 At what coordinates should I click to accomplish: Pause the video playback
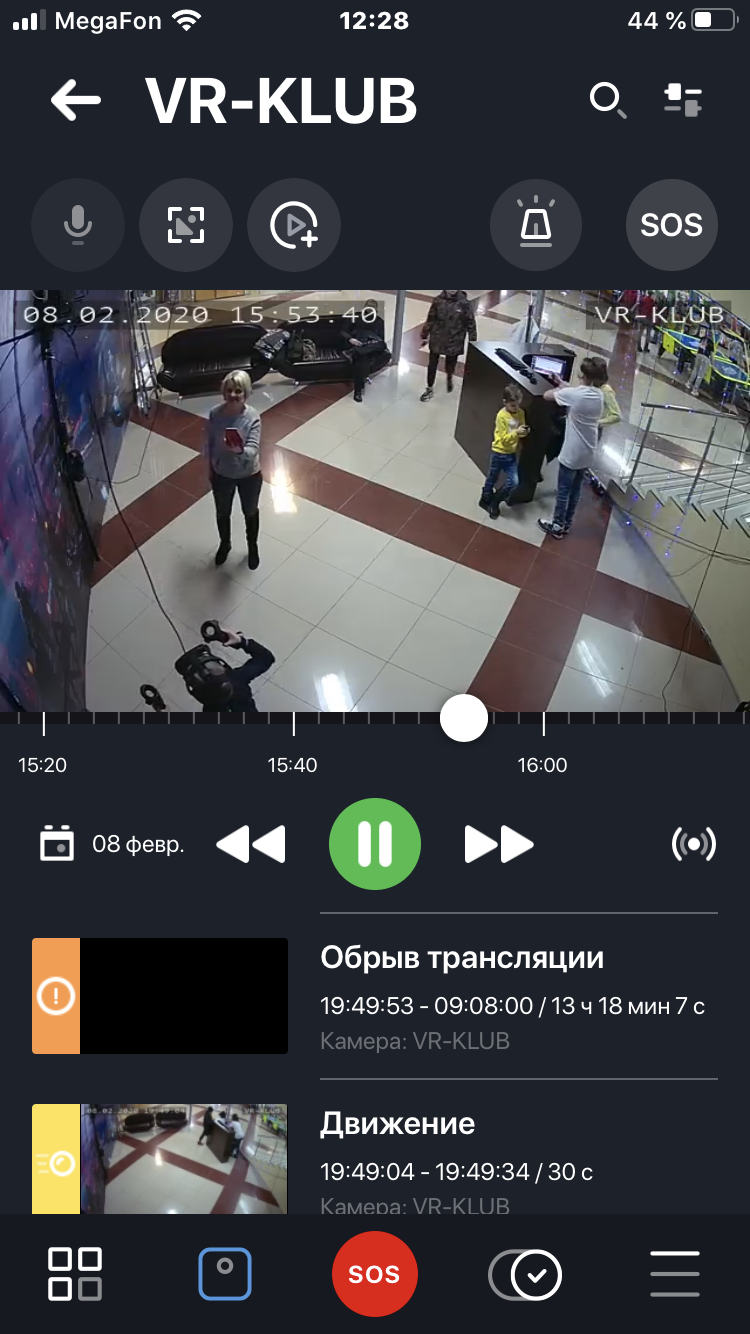coord(375,844)
